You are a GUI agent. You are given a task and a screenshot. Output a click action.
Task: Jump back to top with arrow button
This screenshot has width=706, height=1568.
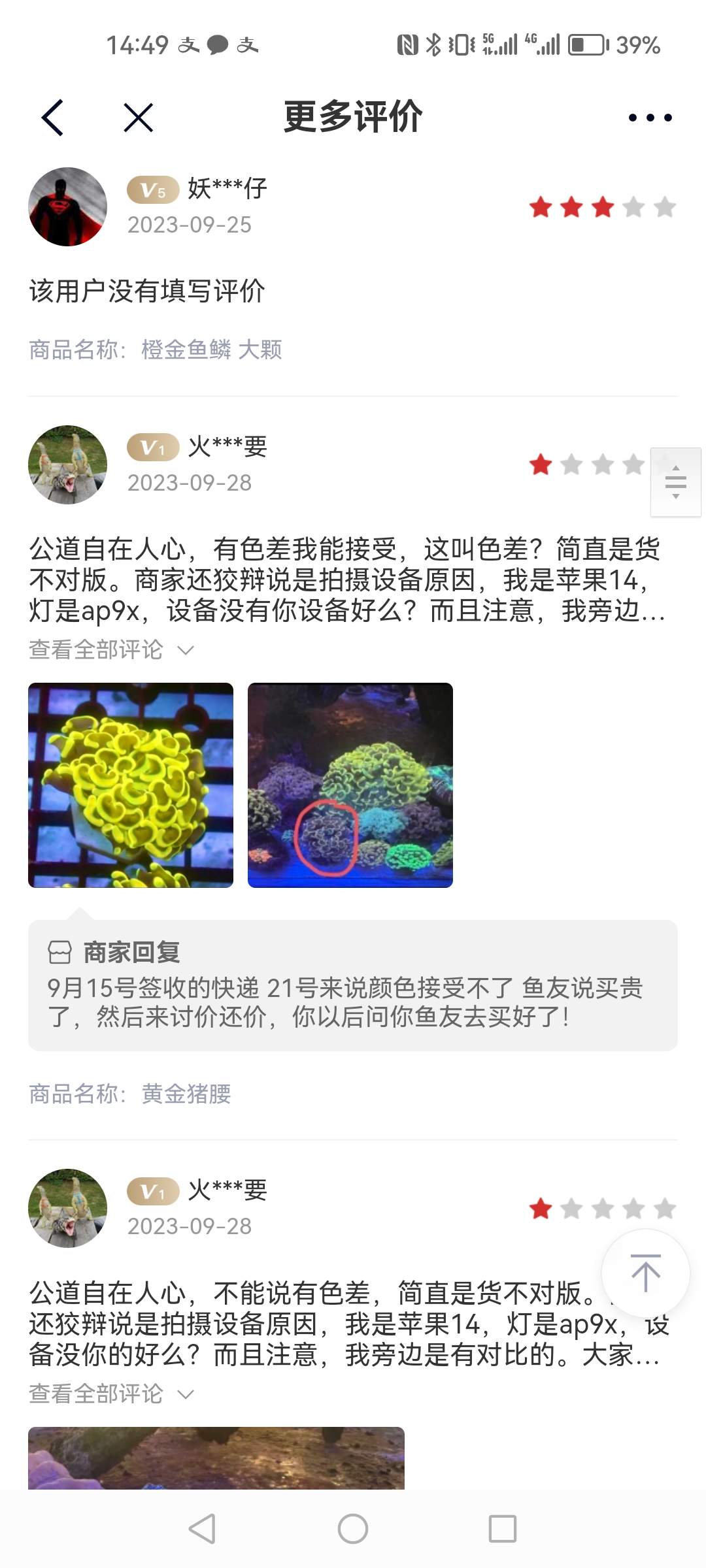645,1272
